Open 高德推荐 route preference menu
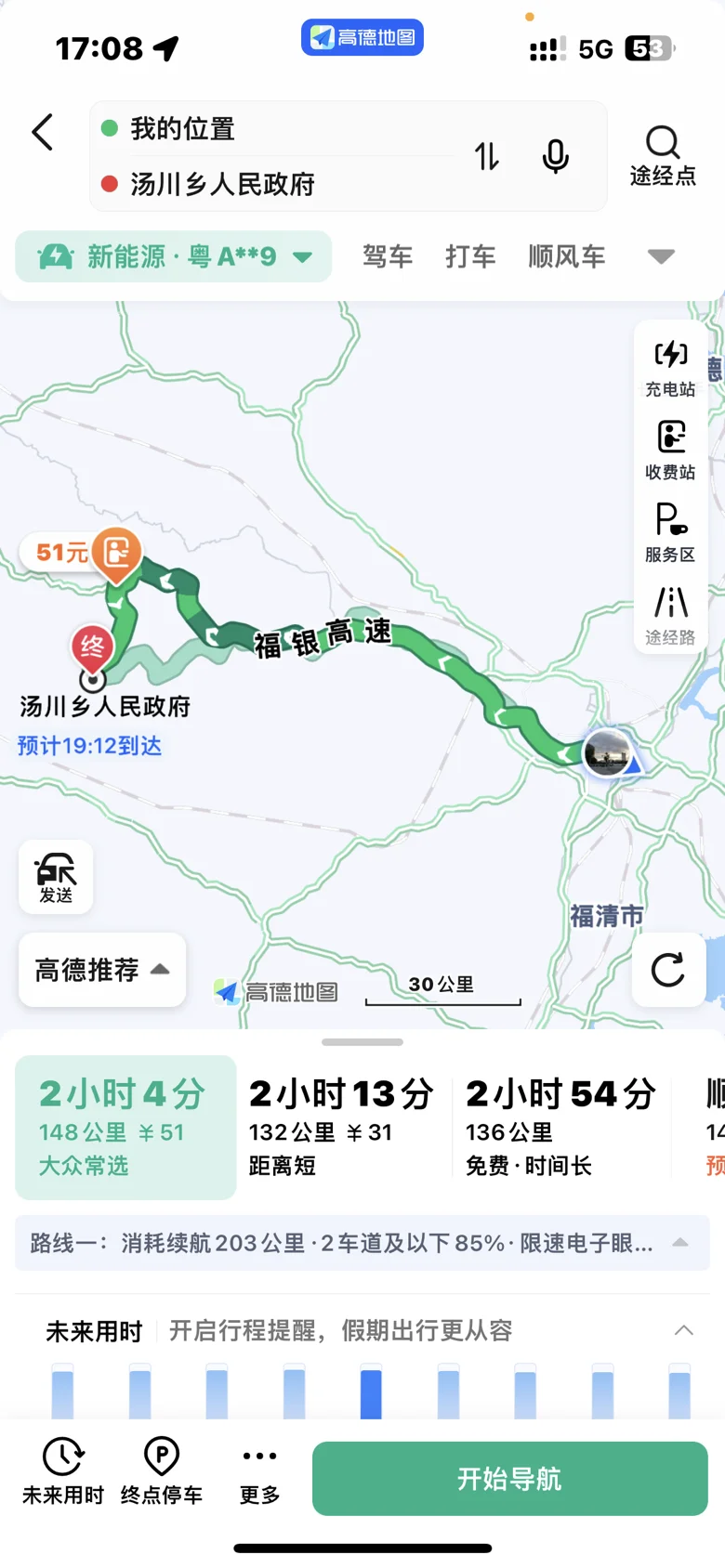The image size is (725, 1568). [x=102, y=970]
